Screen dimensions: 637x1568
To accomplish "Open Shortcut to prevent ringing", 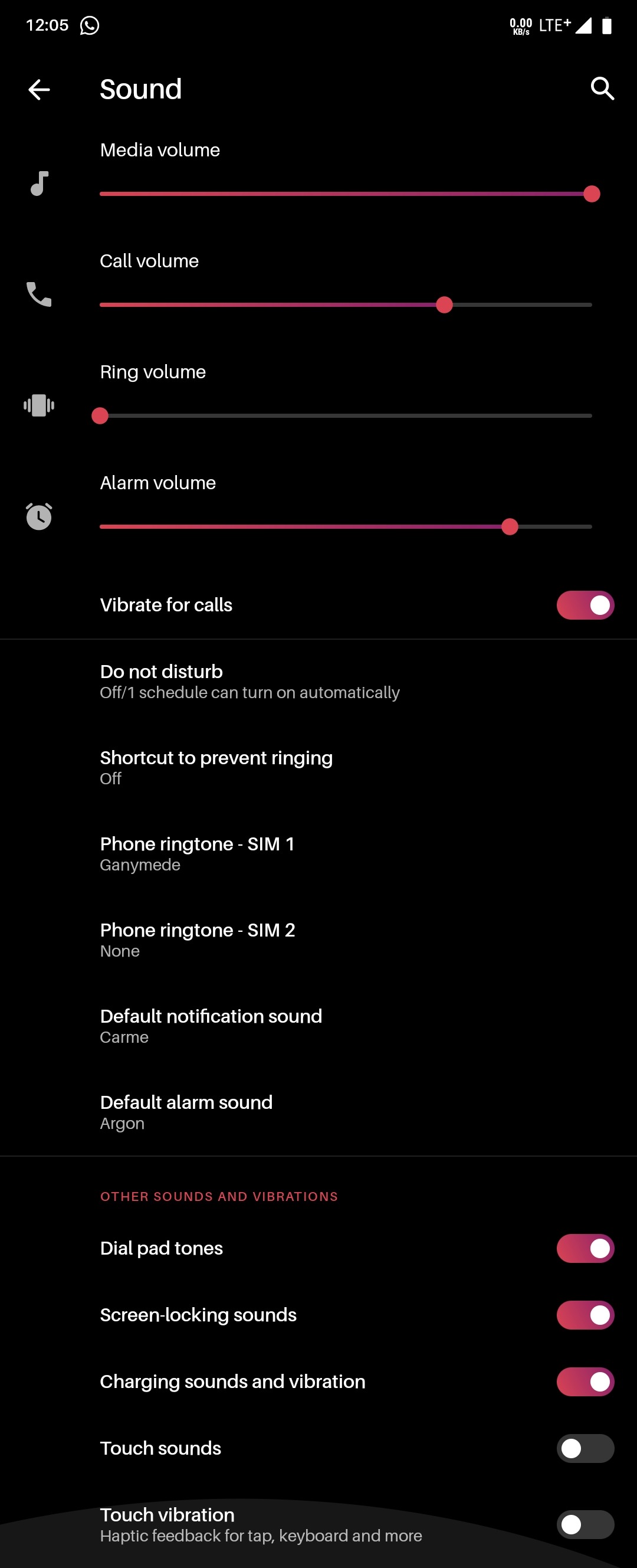I will 216,767.
